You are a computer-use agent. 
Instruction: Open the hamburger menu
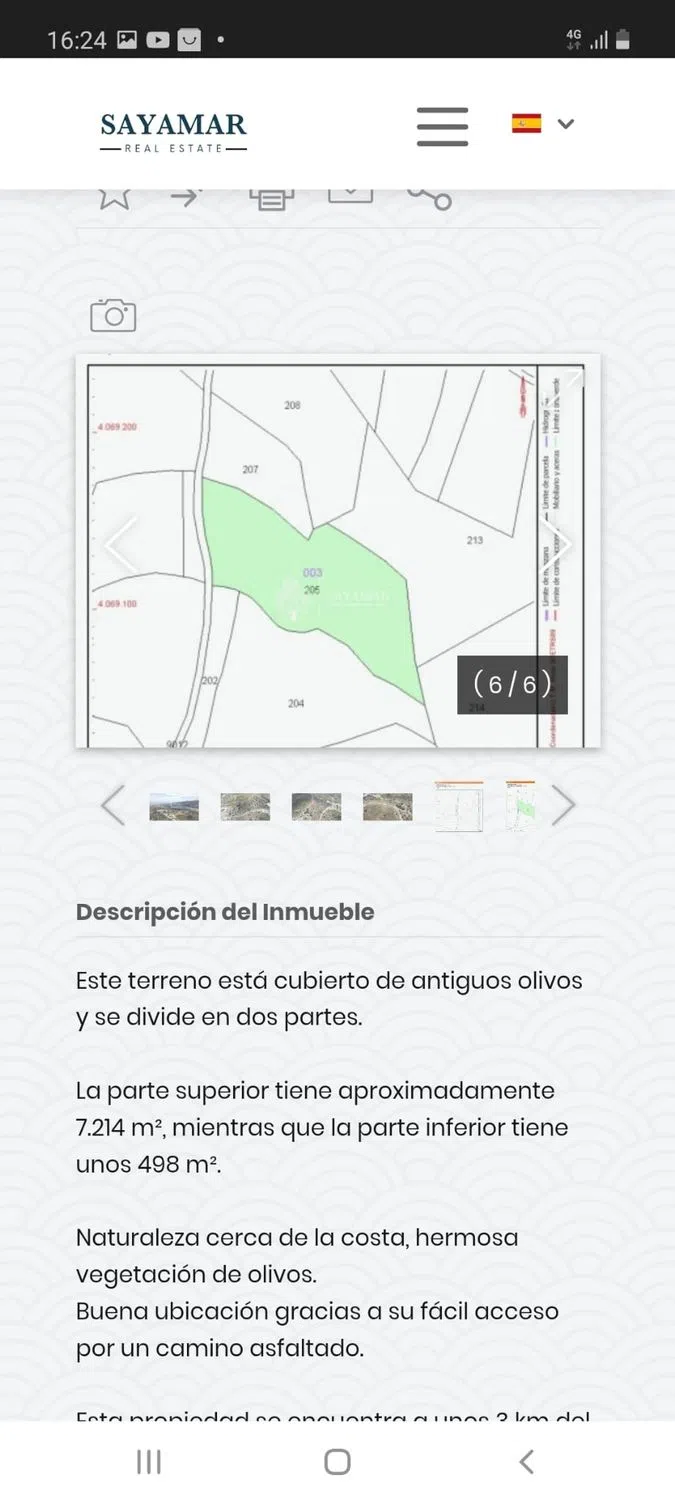pos(442,125)
